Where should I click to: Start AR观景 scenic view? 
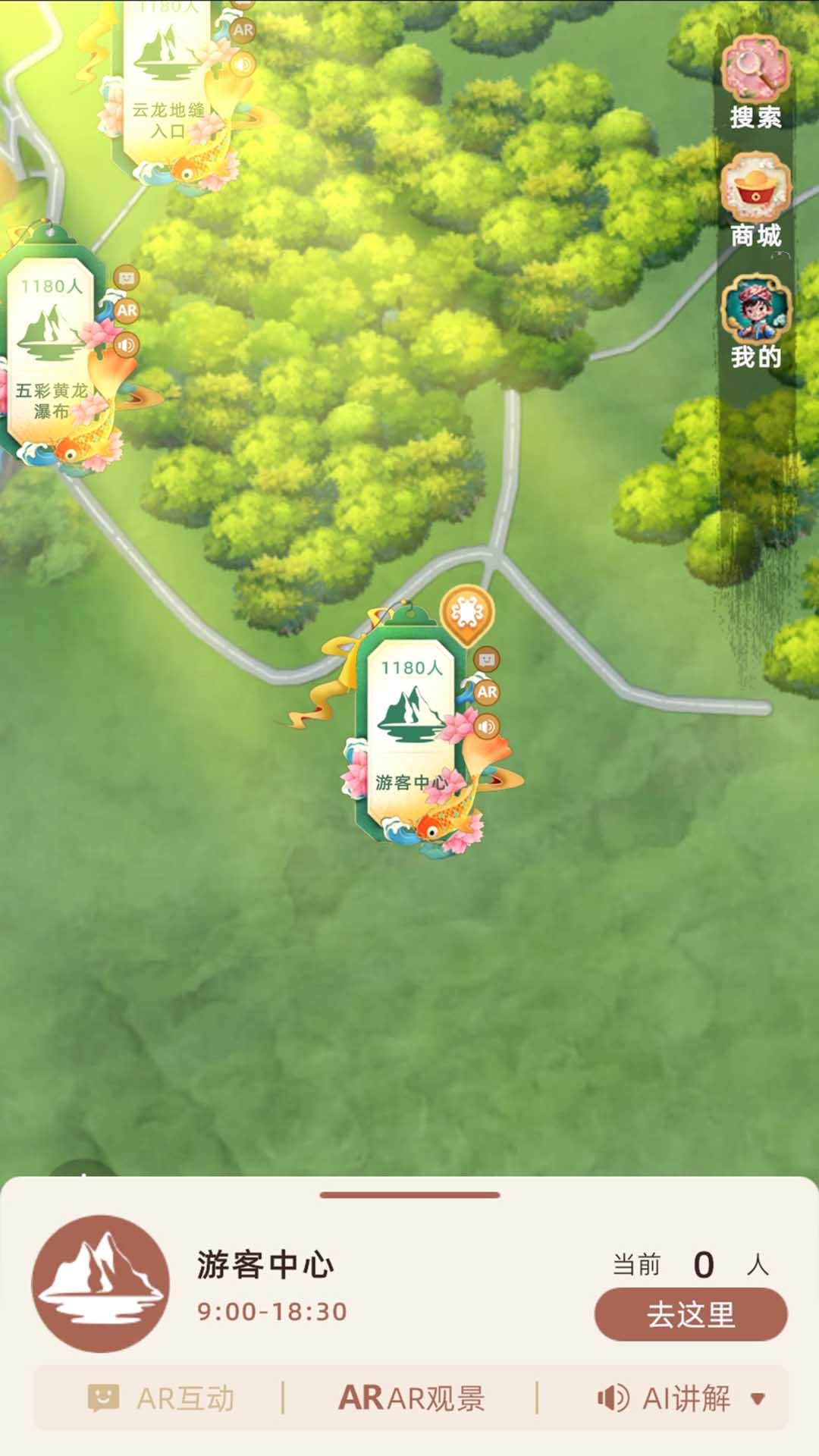click(x=412, y=1398)
